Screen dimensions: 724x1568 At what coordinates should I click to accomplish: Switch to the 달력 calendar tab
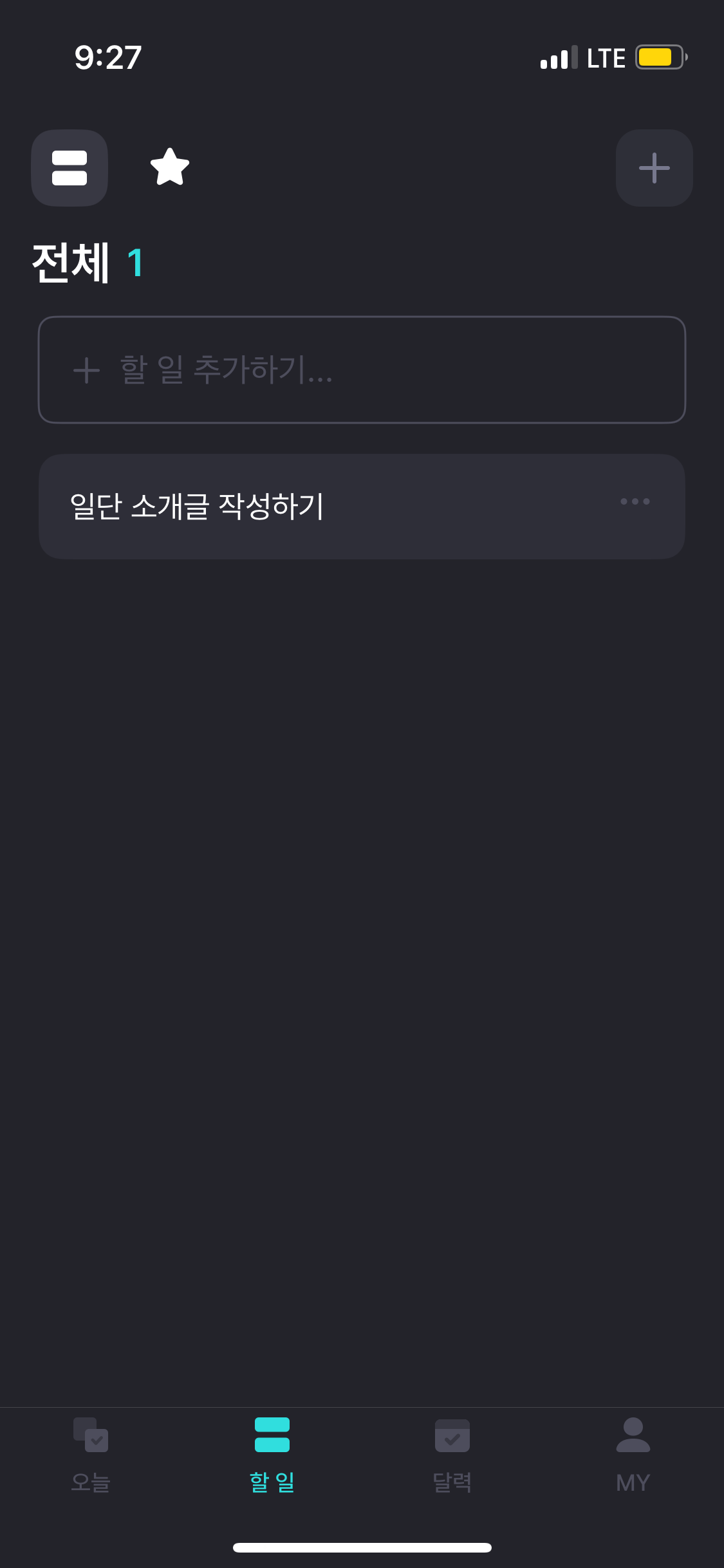coord(452,1453)
